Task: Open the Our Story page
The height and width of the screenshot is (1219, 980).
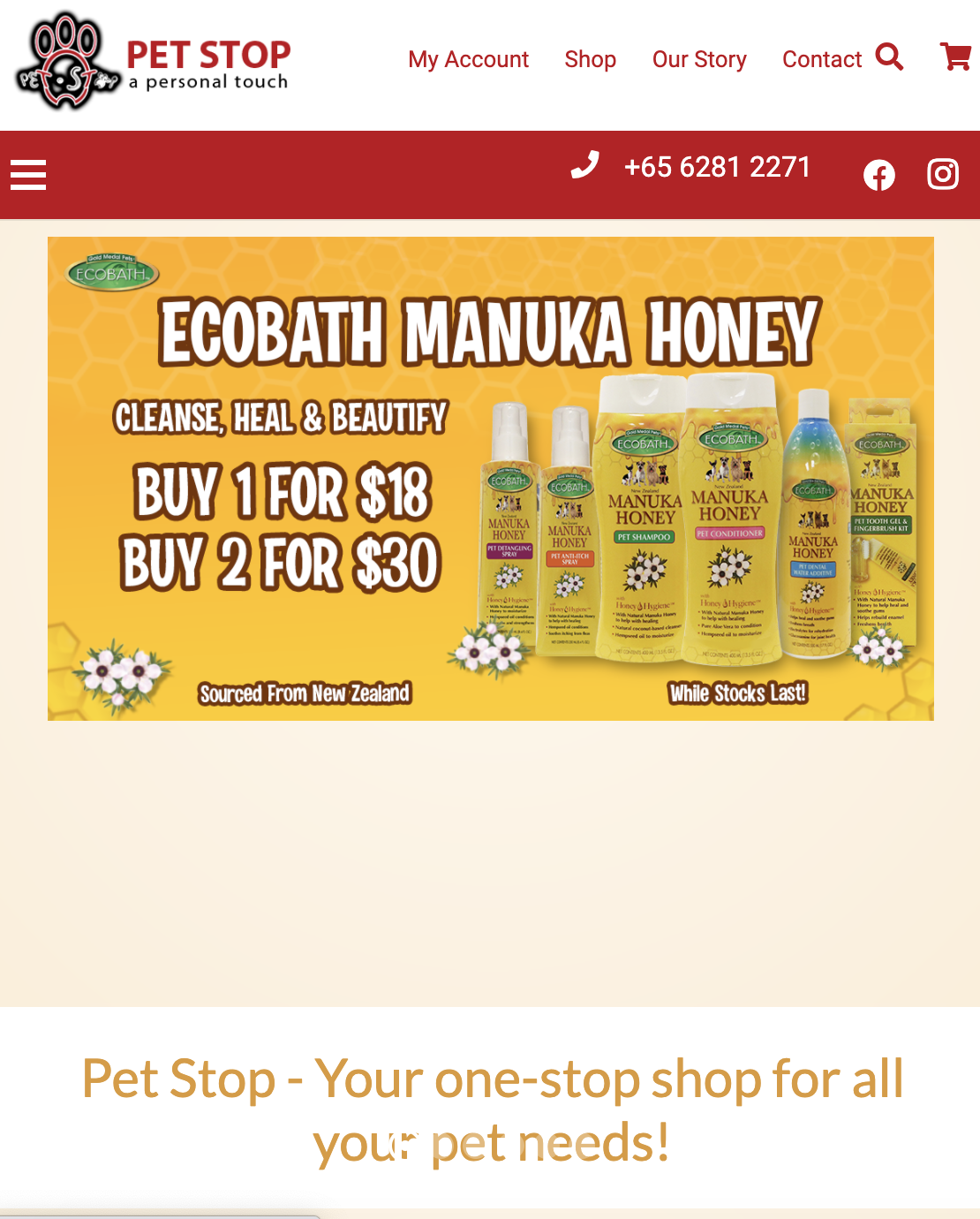Action: (699, 59)
